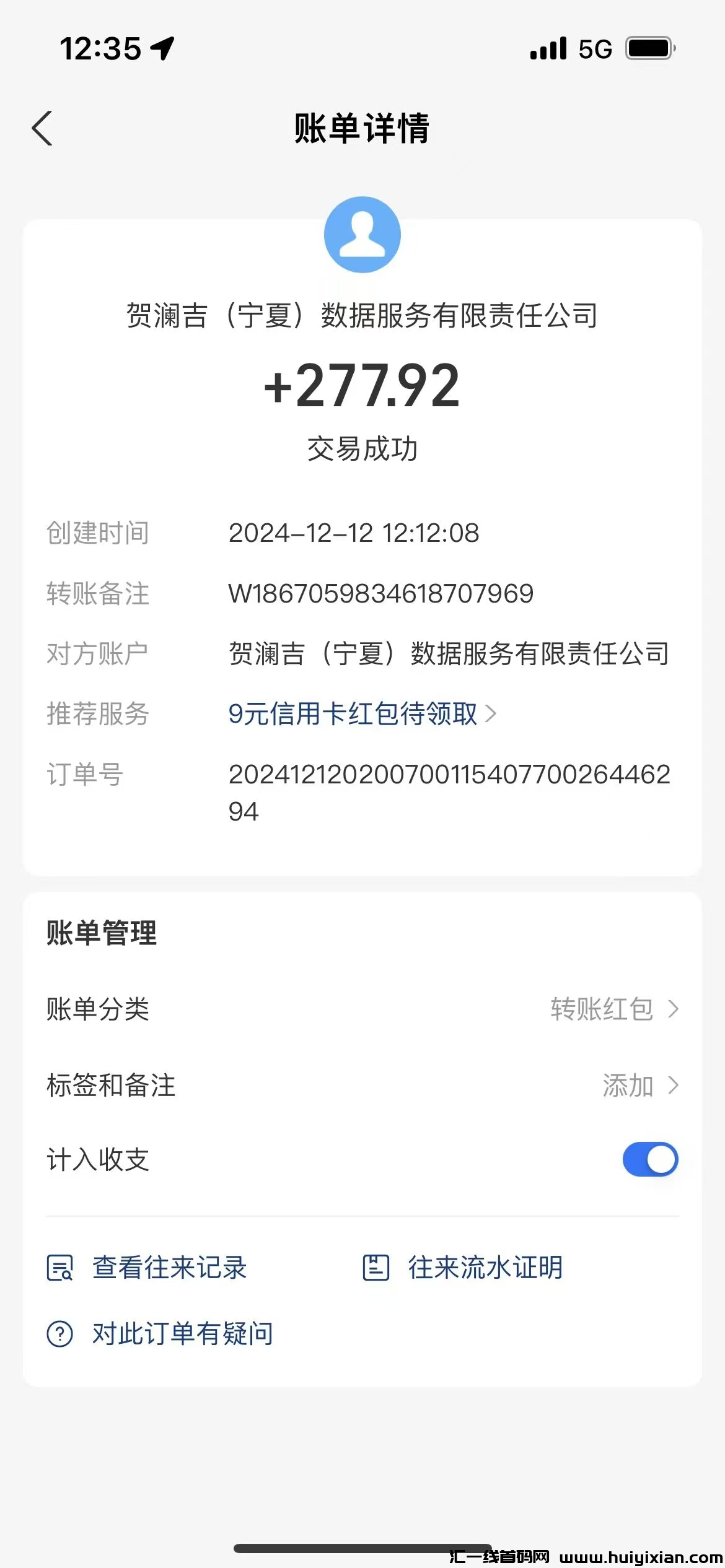Open the recipient's blue avatar icon
The image size is (725, 1568).
tap(362, 234)
